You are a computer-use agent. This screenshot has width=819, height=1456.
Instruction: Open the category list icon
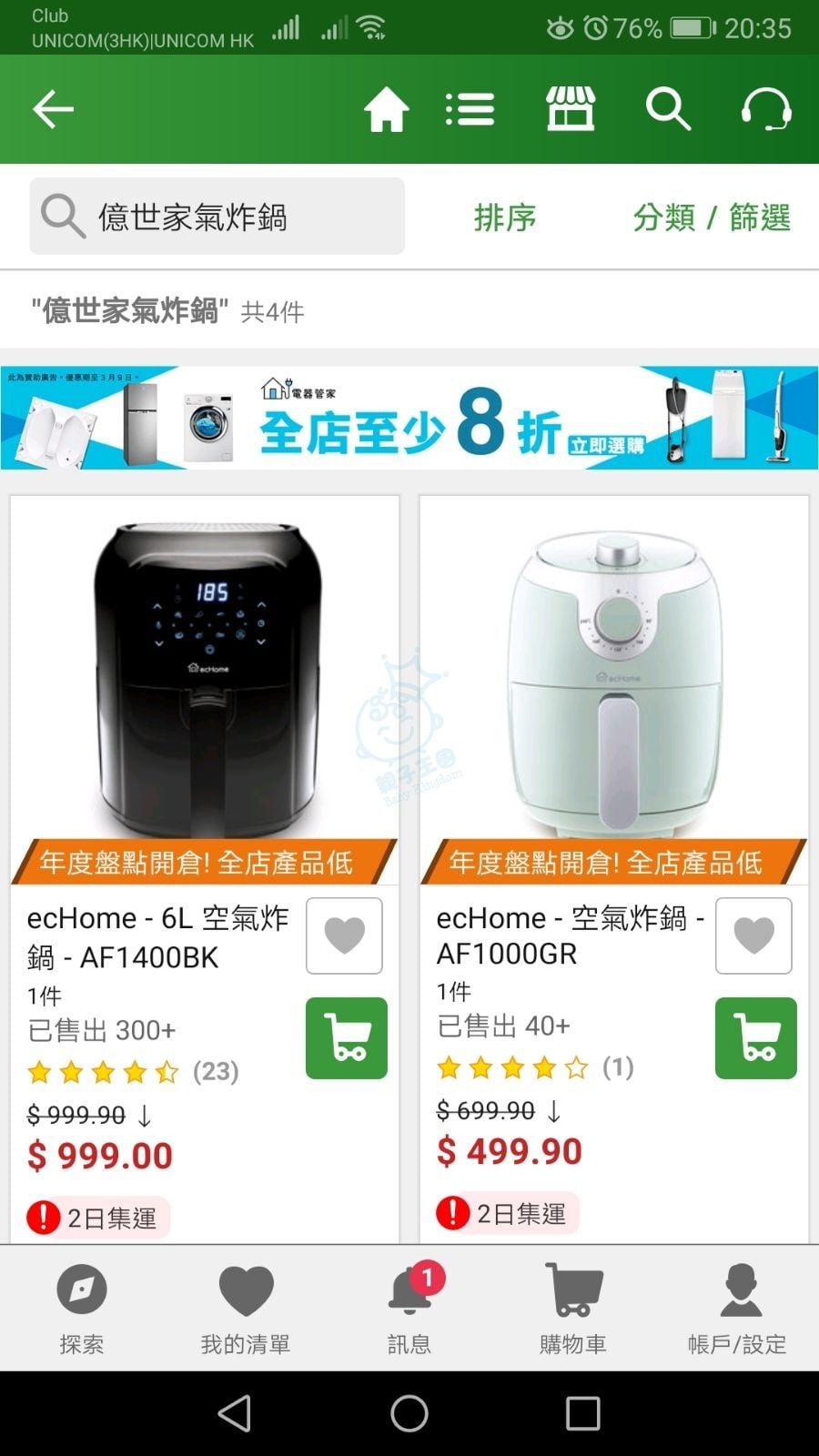pyautogui.click(x=470, y=110)
